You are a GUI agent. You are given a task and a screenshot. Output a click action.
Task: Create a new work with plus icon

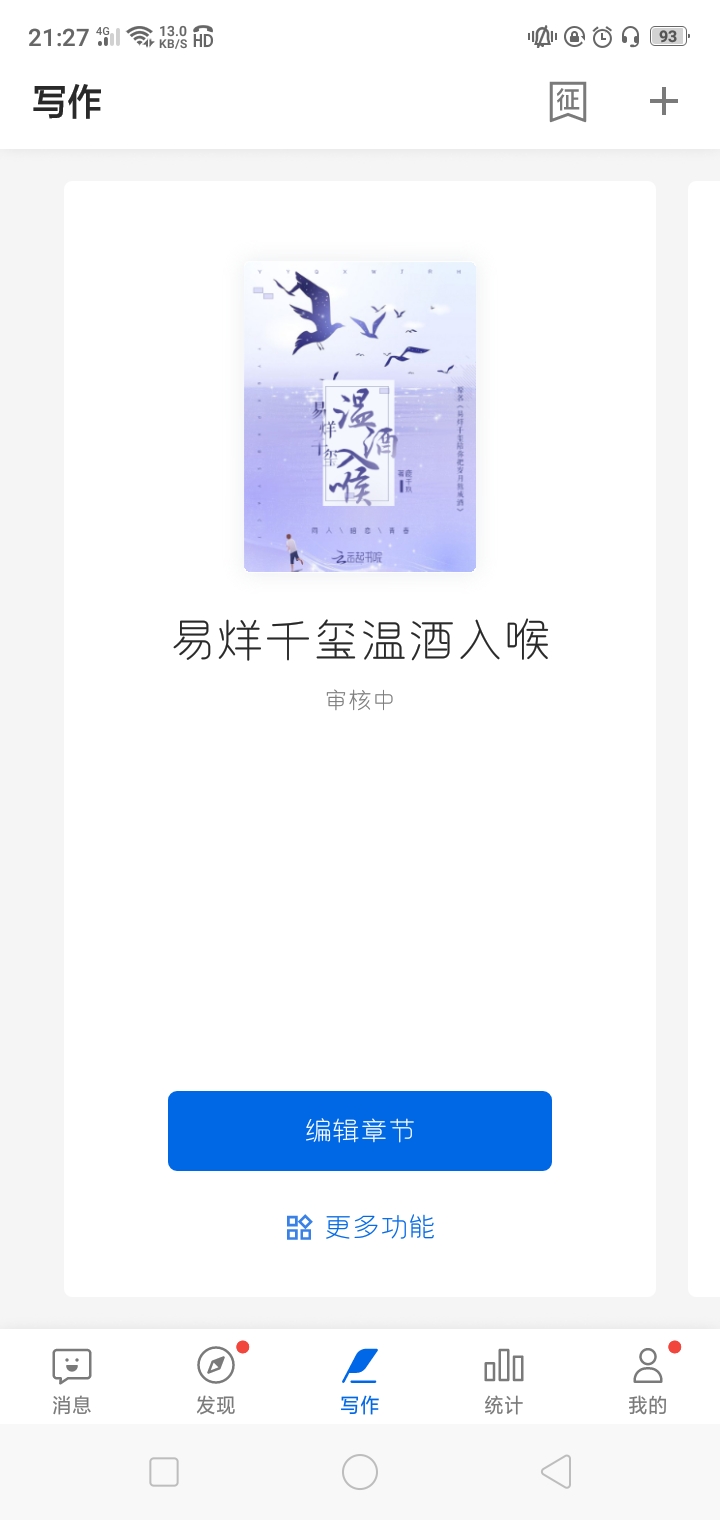[664, 101]
